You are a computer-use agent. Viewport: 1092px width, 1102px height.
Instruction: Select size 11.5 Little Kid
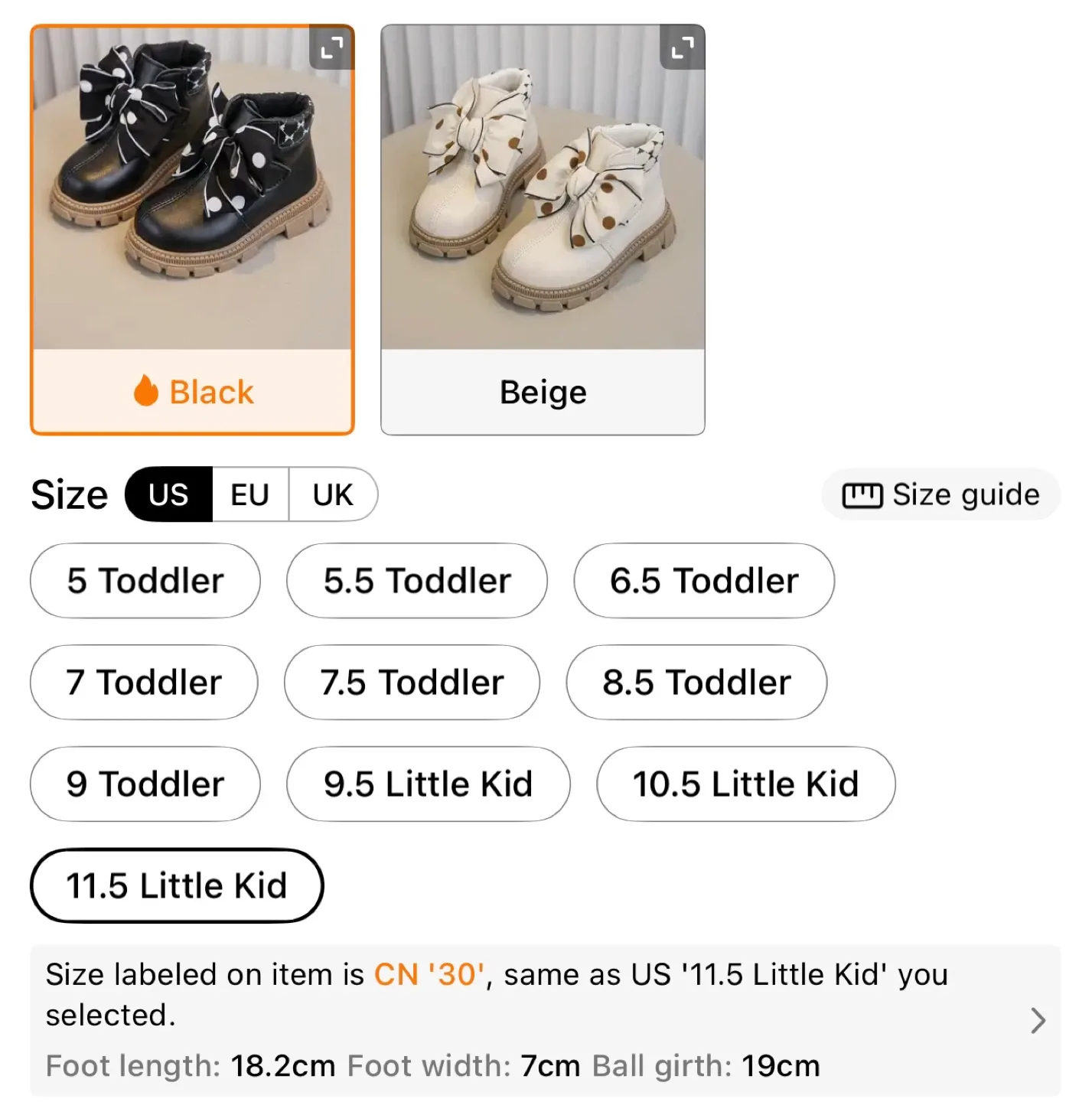tap(176, 885)
